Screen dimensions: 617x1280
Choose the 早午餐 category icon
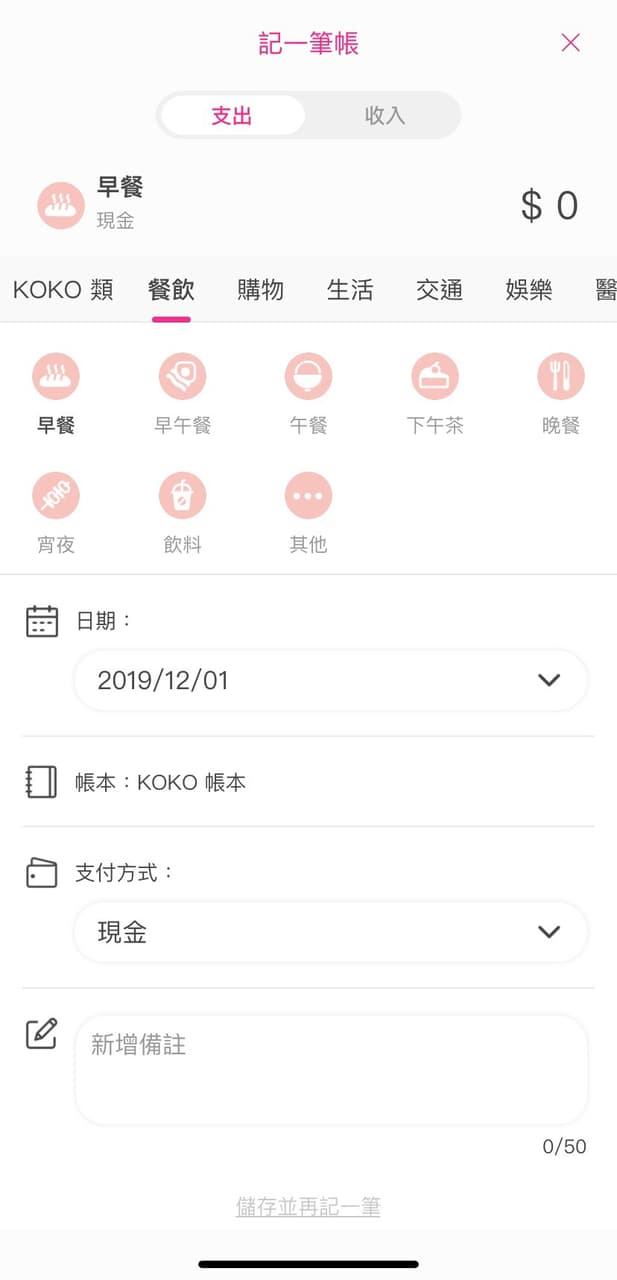point(182,377)
